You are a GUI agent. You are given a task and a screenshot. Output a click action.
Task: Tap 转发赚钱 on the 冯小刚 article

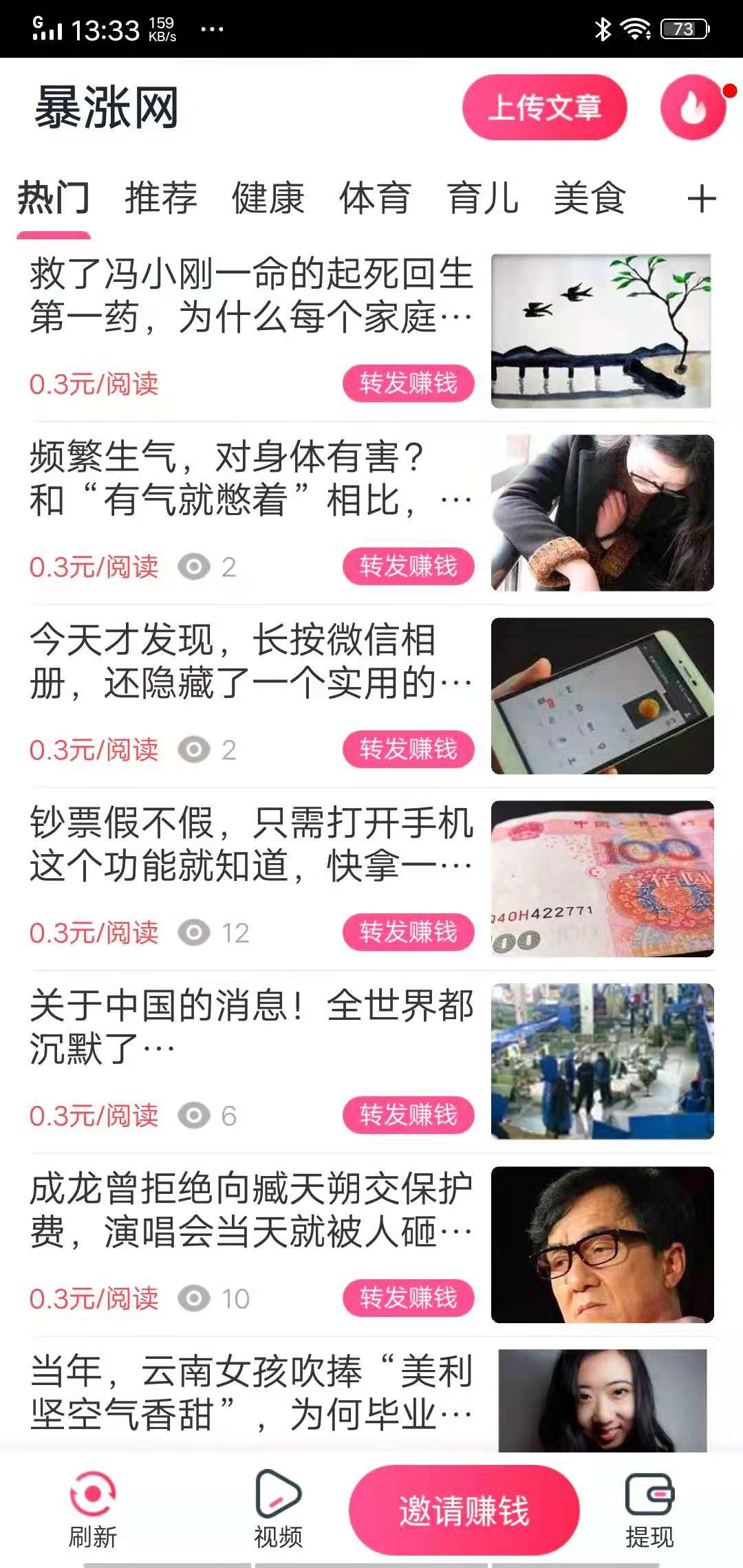pyautogui.click(x=409, y=384)
